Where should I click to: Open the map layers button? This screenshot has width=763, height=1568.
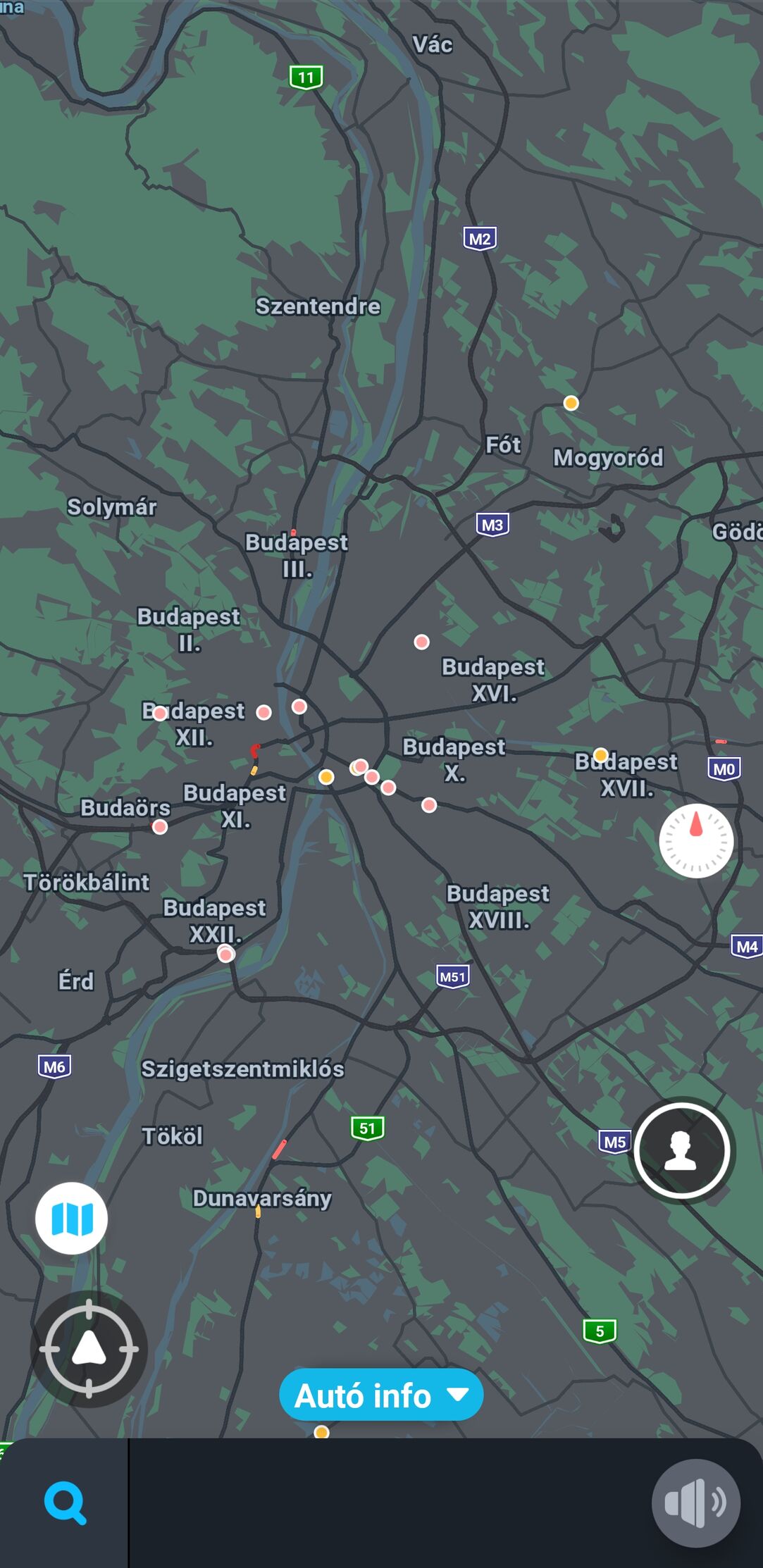point(71,1218)
